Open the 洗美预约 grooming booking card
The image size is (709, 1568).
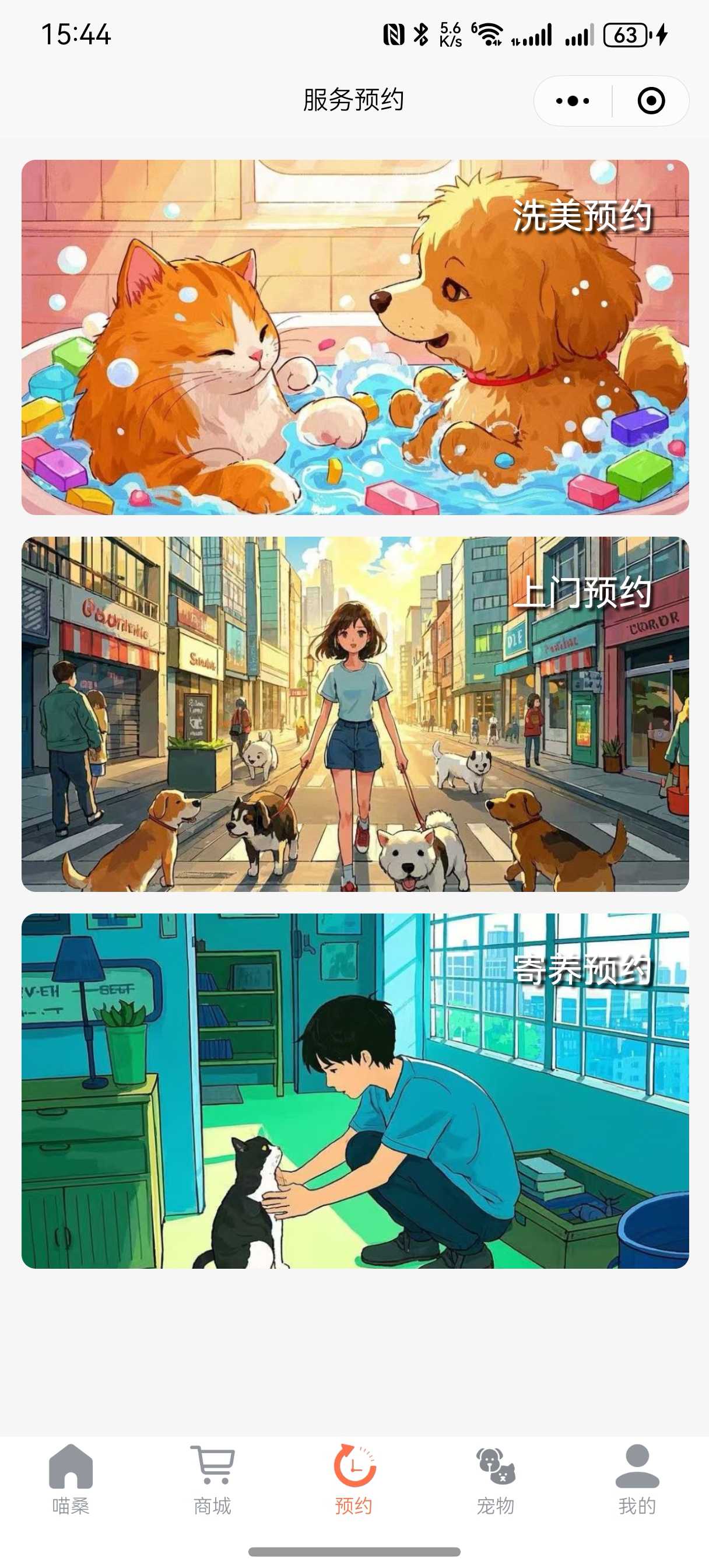[355, 337]
